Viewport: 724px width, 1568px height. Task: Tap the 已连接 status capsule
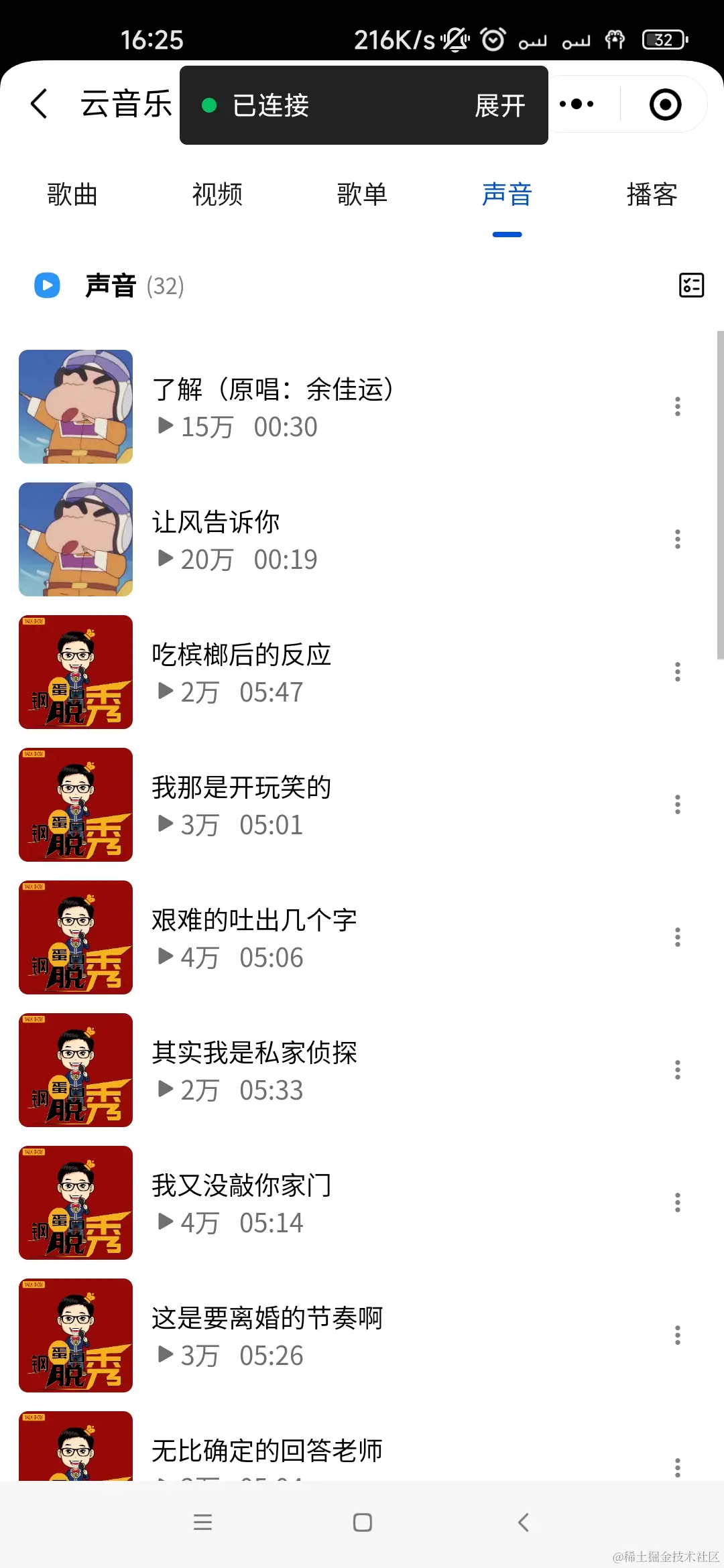click(269, 106)
